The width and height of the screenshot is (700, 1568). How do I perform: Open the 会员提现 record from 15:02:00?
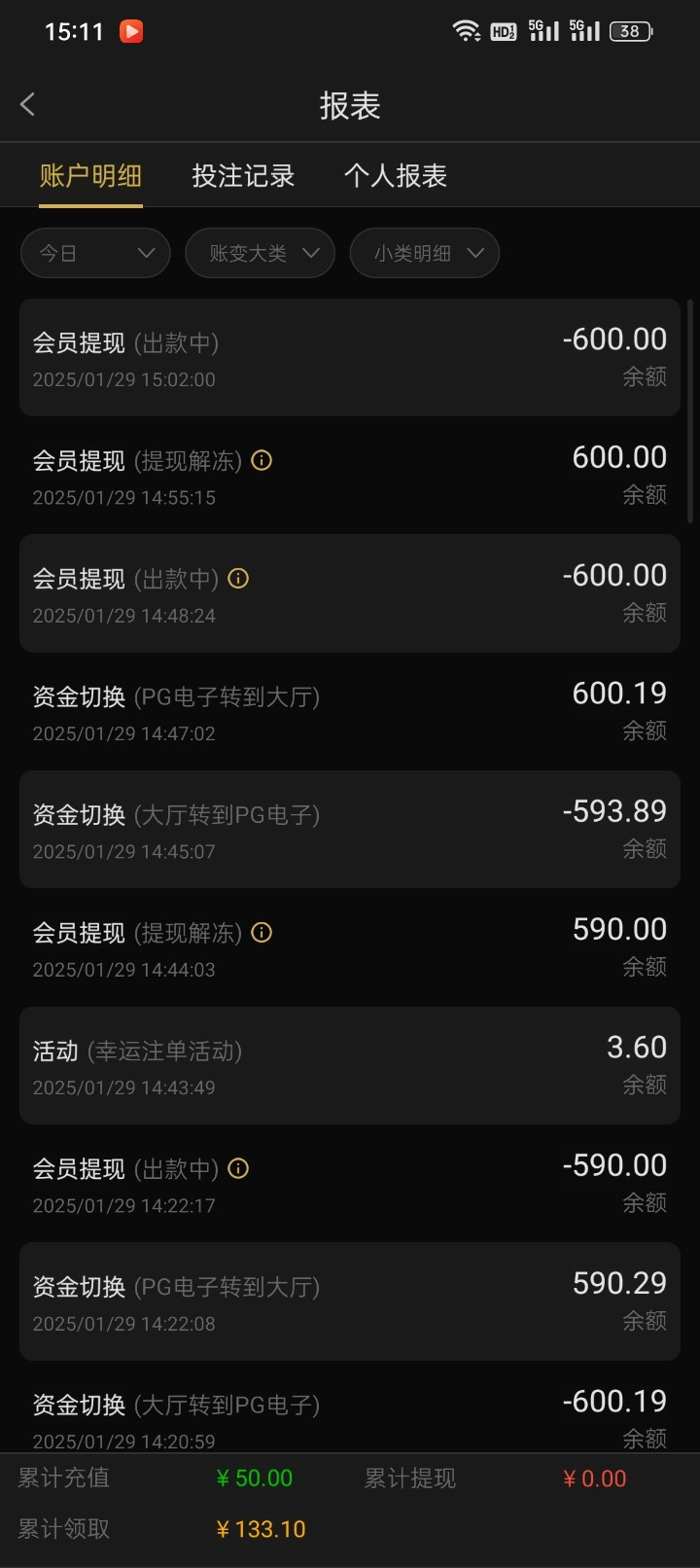click(x=349, y=358)
